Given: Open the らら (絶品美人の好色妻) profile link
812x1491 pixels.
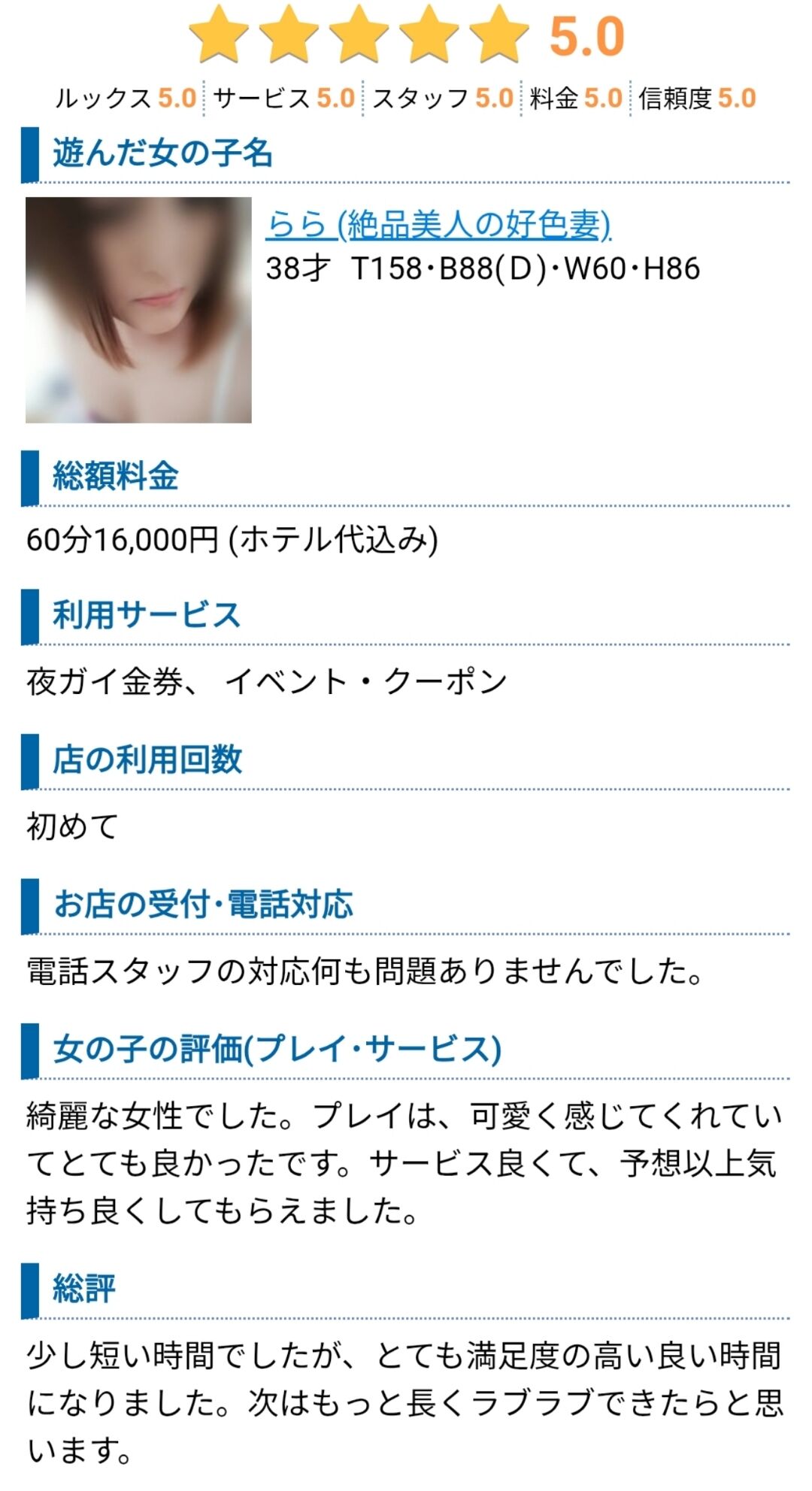Looking at the screenshot, I should 438,224.
